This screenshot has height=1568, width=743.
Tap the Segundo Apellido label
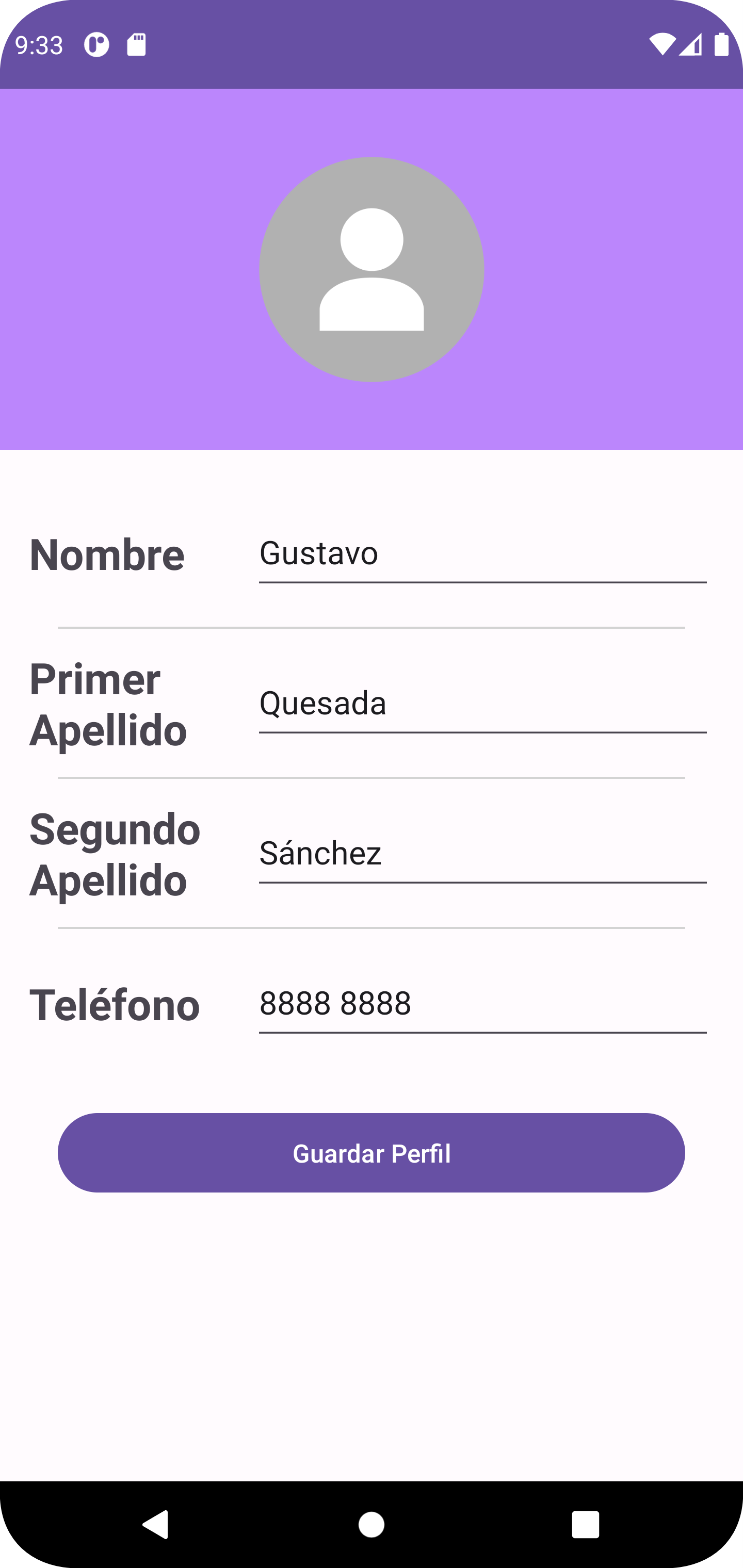[116, 855]
